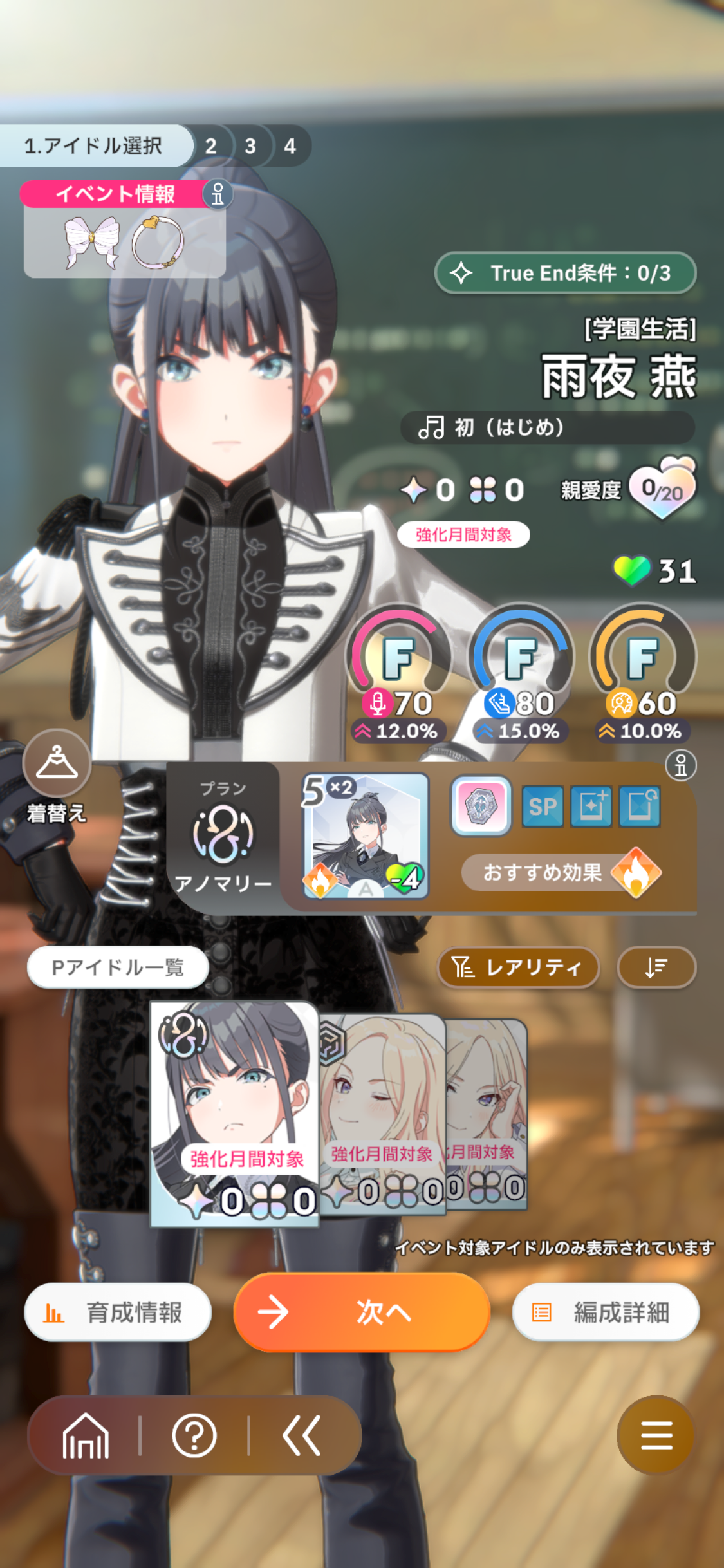Viewport: 724px width, 1568px height.
Task: Open 編成詳細 formation details
Action: click(x=605, y=1312)
